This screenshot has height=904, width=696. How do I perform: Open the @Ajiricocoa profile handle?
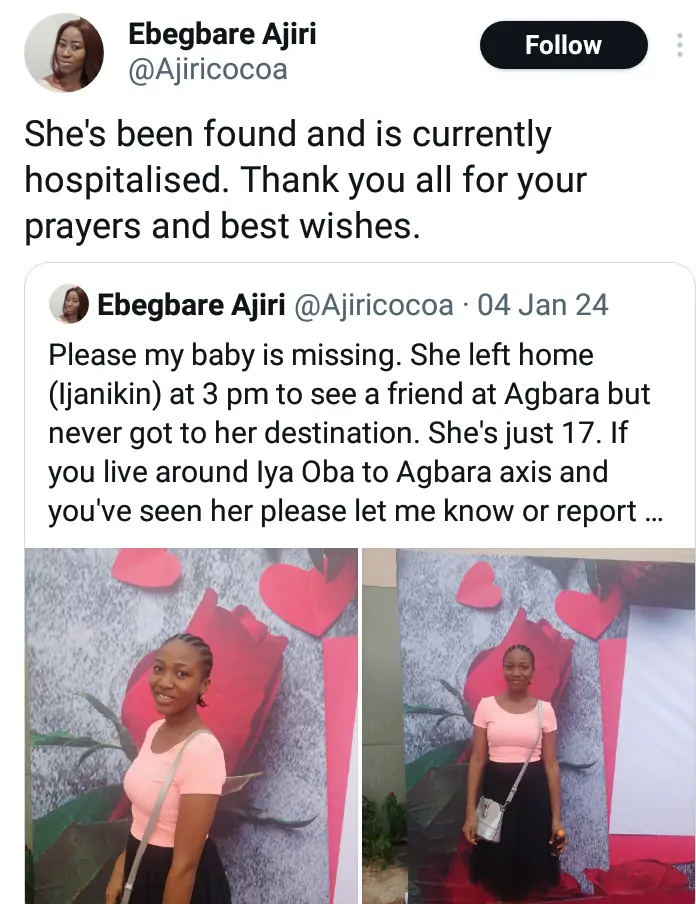pos(207,69)
